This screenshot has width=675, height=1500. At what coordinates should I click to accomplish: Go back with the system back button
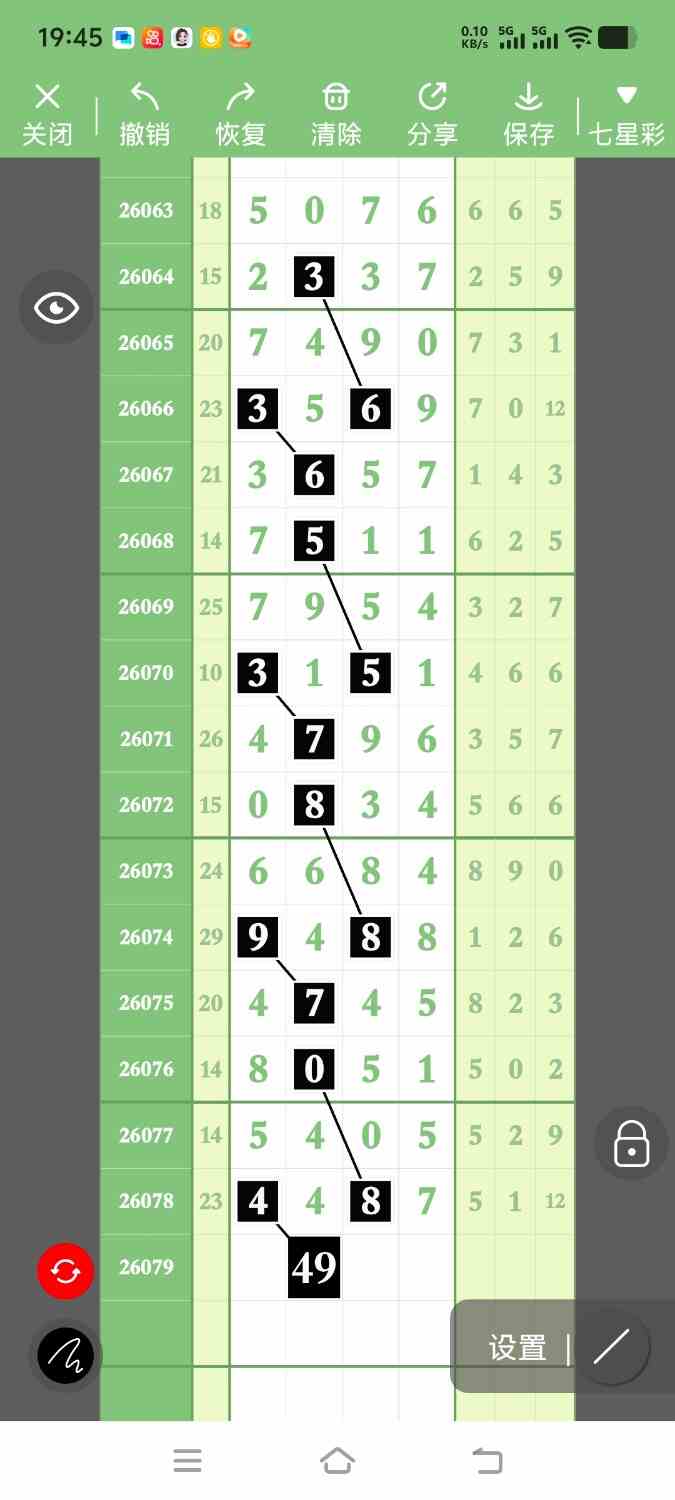pyautogui.click(x=487, y=1461)
